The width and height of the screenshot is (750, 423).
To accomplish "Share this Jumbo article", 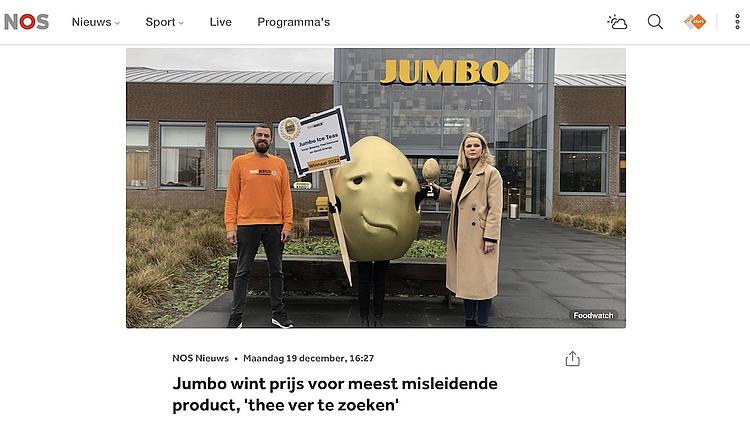I will coord(572,358).
